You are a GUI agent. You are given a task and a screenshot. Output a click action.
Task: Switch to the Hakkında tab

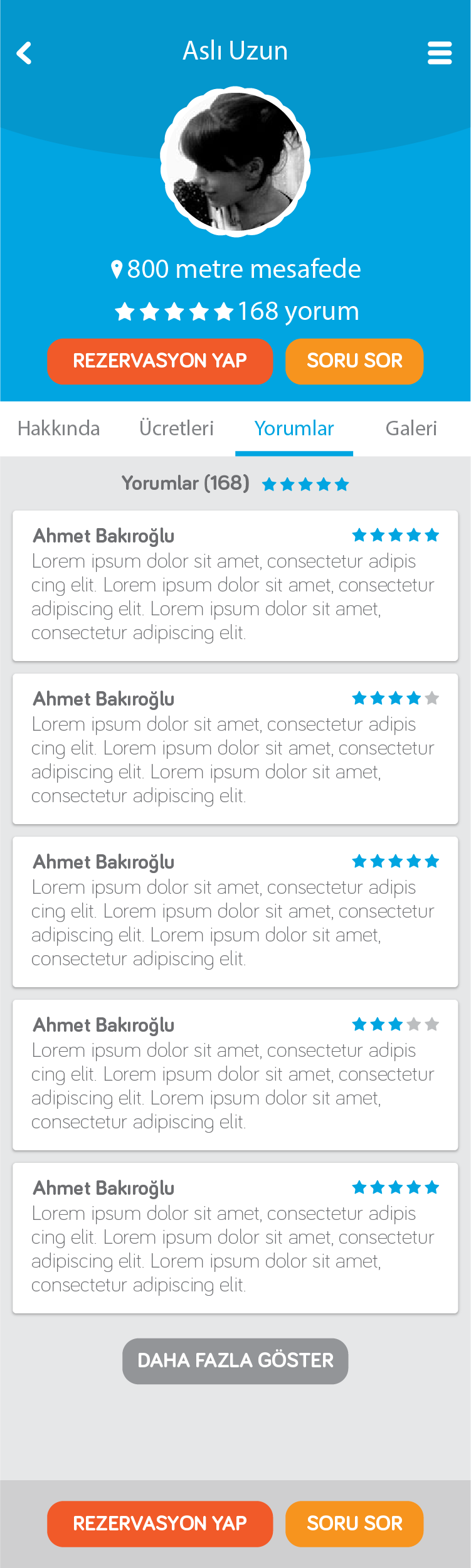59,428
